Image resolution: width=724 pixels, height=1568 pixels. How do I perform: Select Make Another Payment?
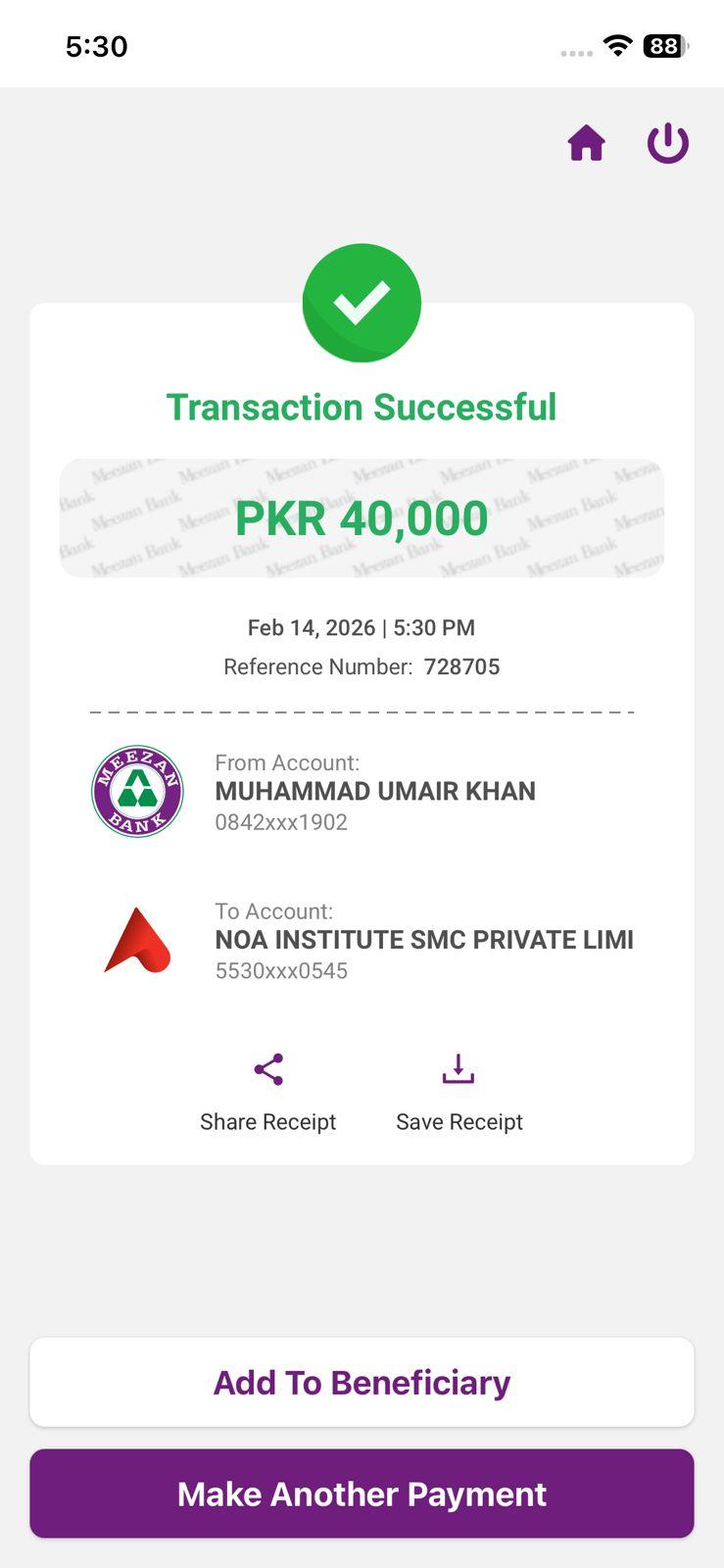[x=362, y=1494]
